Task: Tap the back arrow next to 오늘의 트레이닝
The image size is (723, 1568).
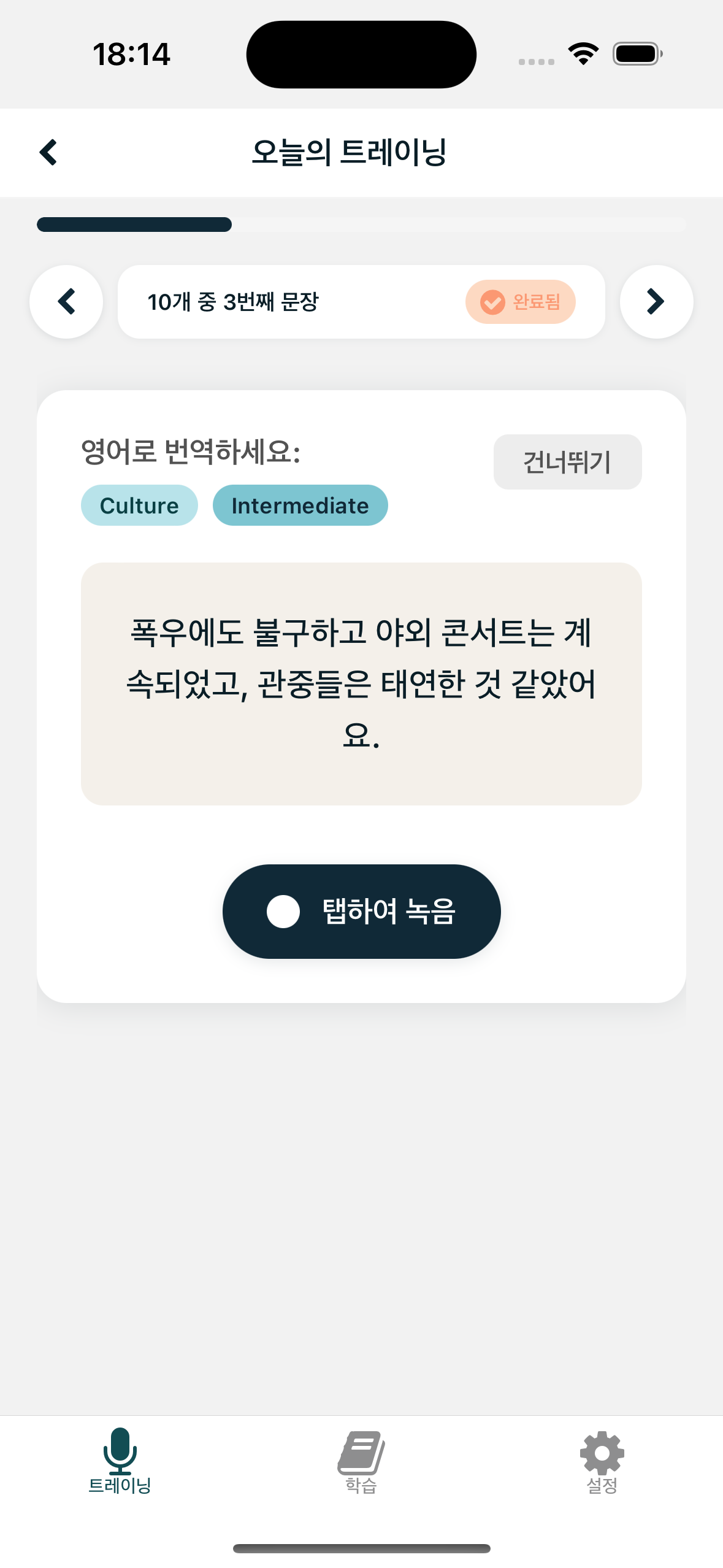Action: [48, 152]
